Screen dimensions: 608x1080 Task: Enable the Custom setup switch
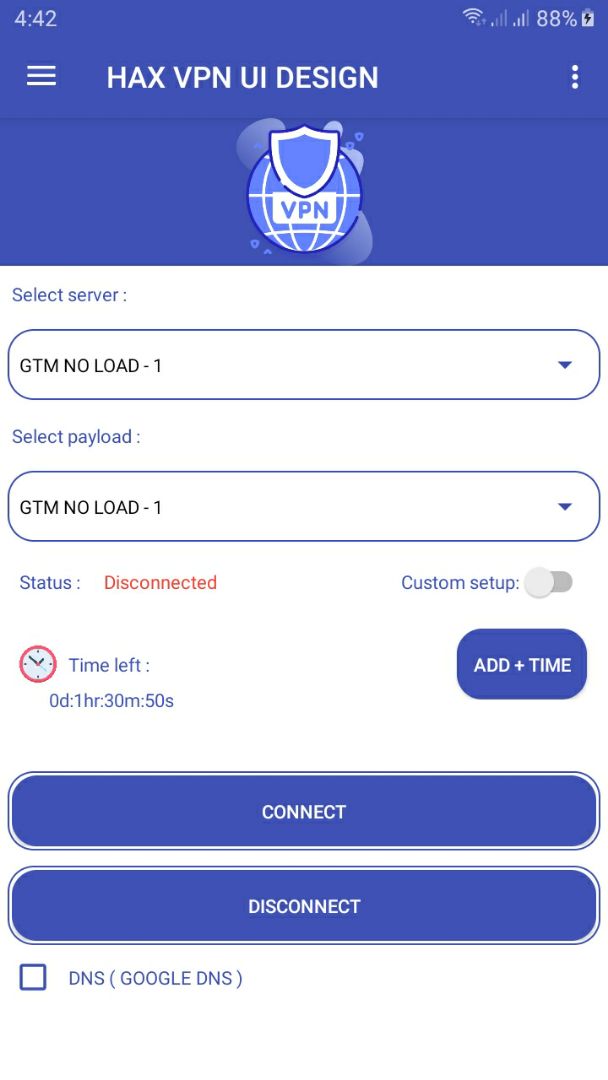coord(549,583)
